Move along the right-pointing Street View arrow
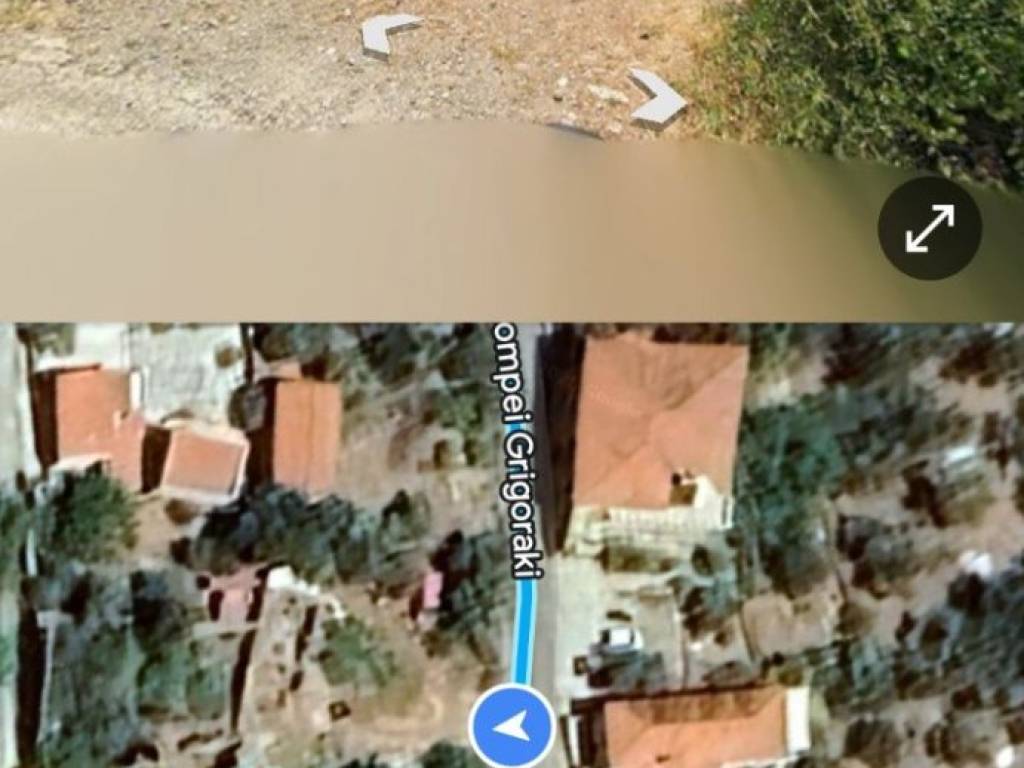This screenshot has height=768, width=1024. click(658, 98)
